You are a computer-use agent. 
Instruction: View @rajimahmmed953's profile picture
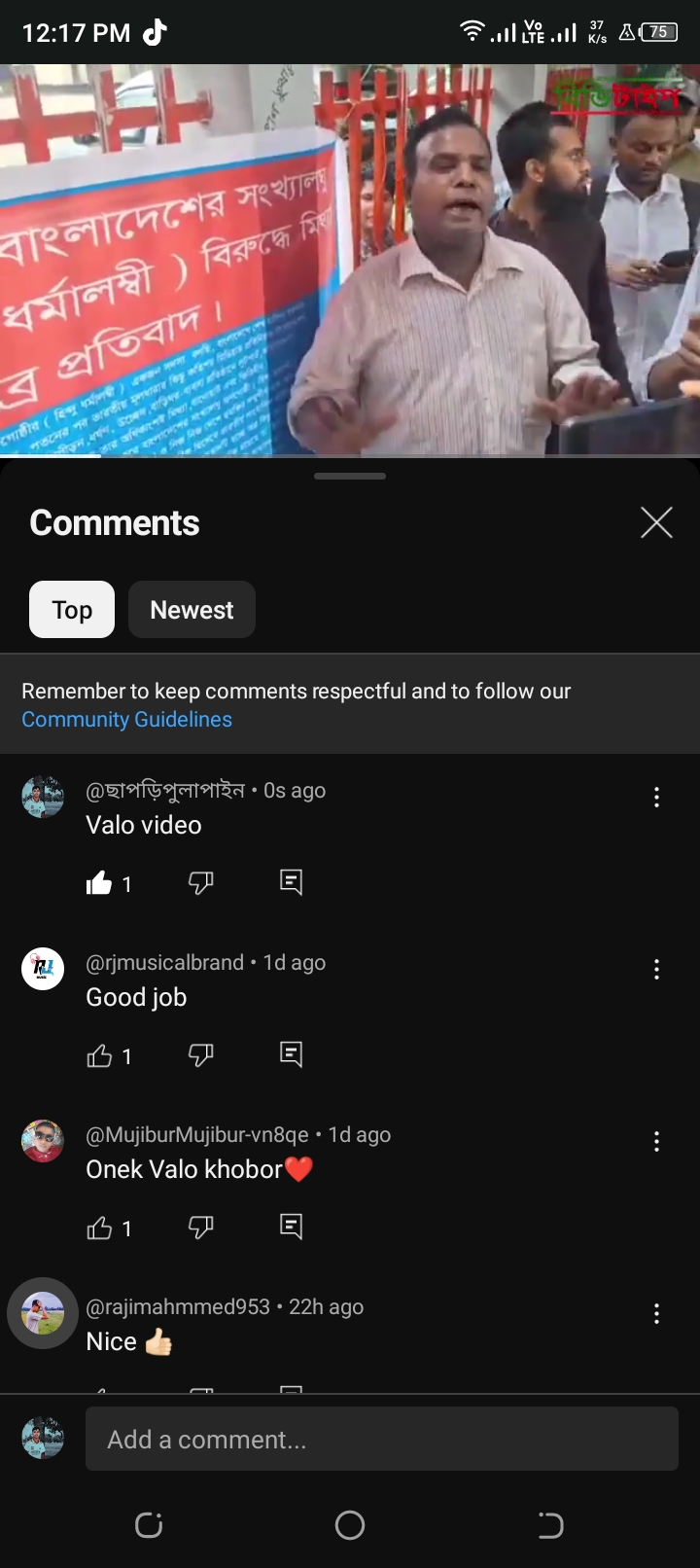pyautogui.click(x=43, y=1313)
